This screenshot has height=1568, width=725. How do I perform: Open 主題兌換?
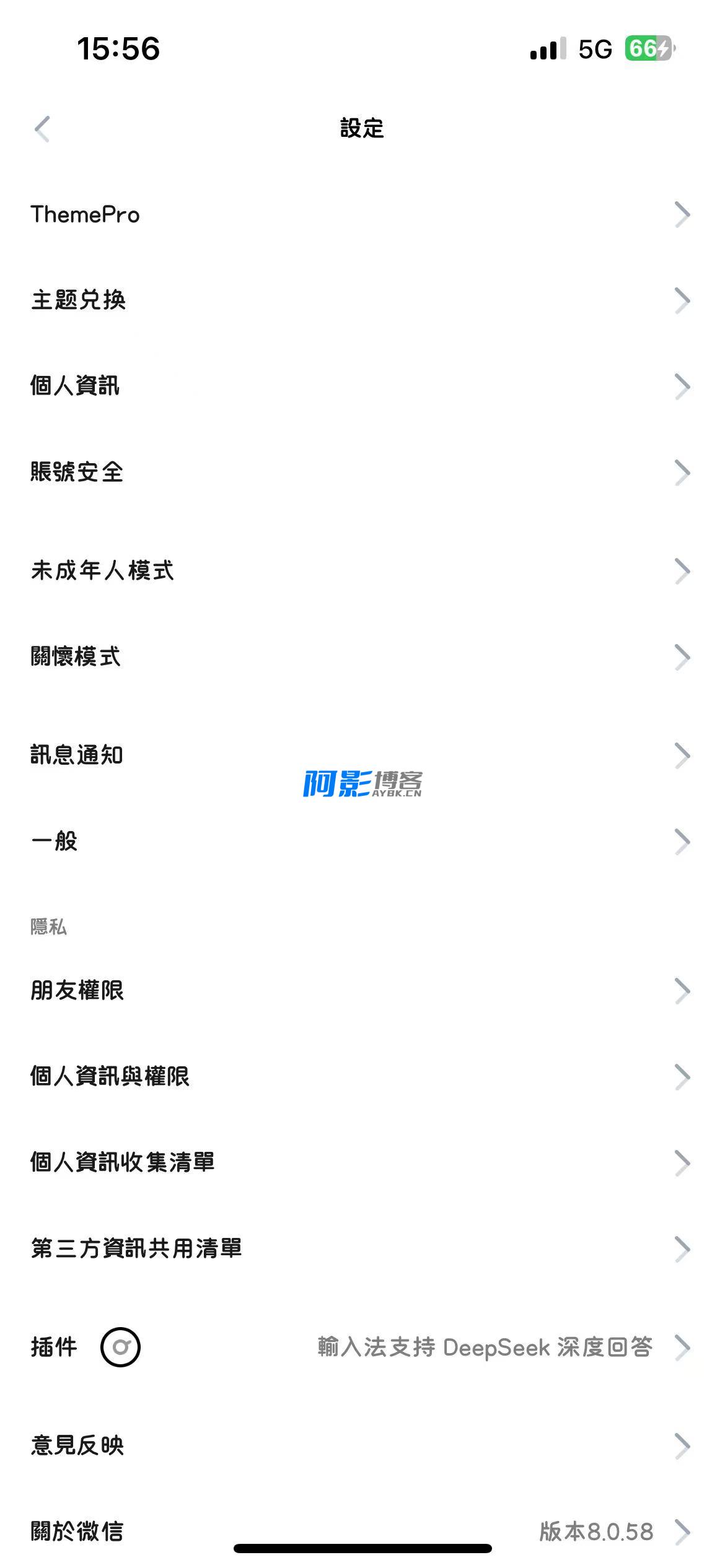pyautogui.click(x=362, y=300)
